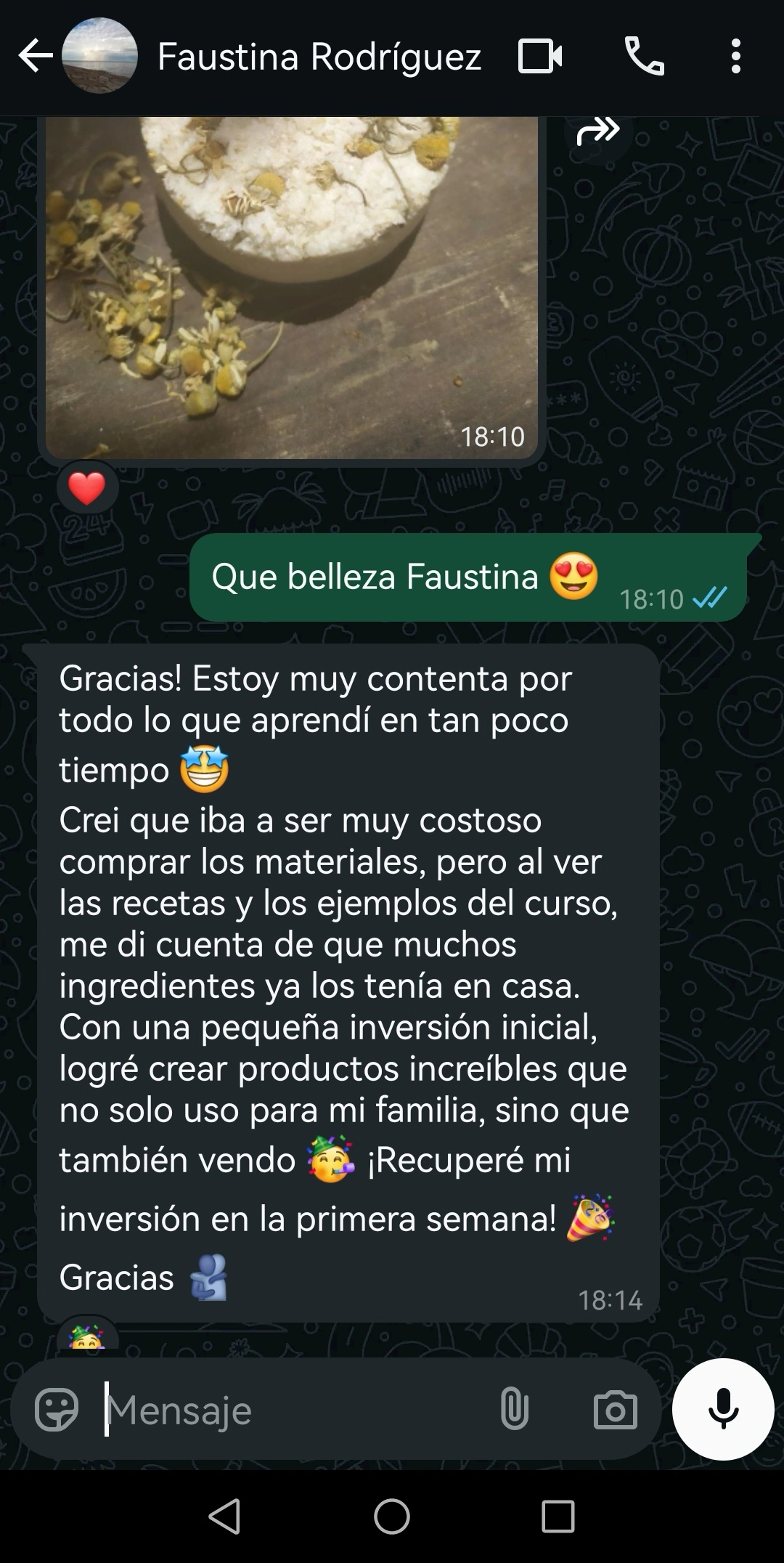Open the camera from the message bar
This screenshot has width=784, height=1563.
(x=615, y=1410)
